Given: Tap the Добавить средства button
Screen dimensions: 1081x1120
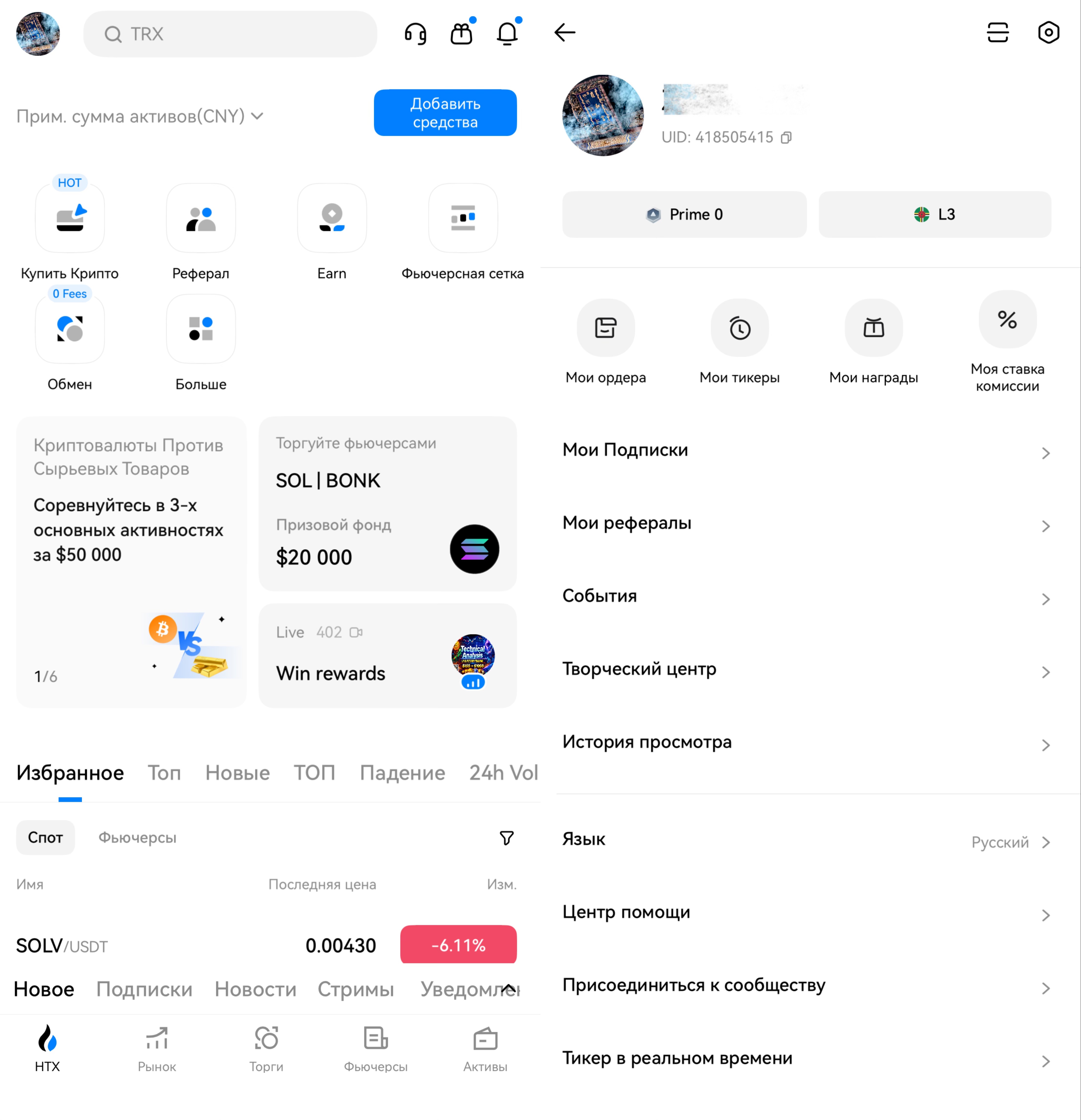Looking at the screenshot, I should click(x=445, y=112).
